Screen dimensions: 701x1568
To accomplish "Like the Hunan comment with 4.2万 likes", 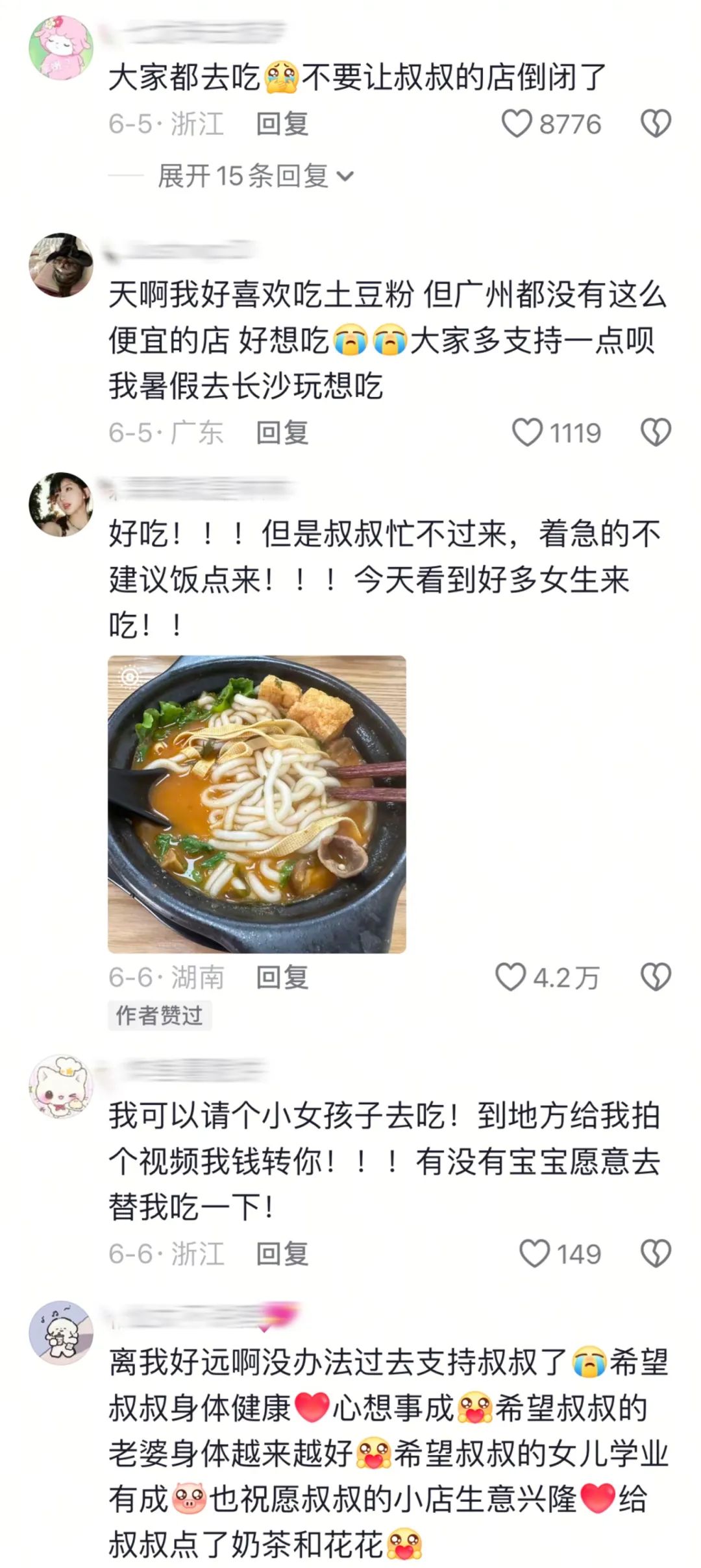I will click(510, 977).
